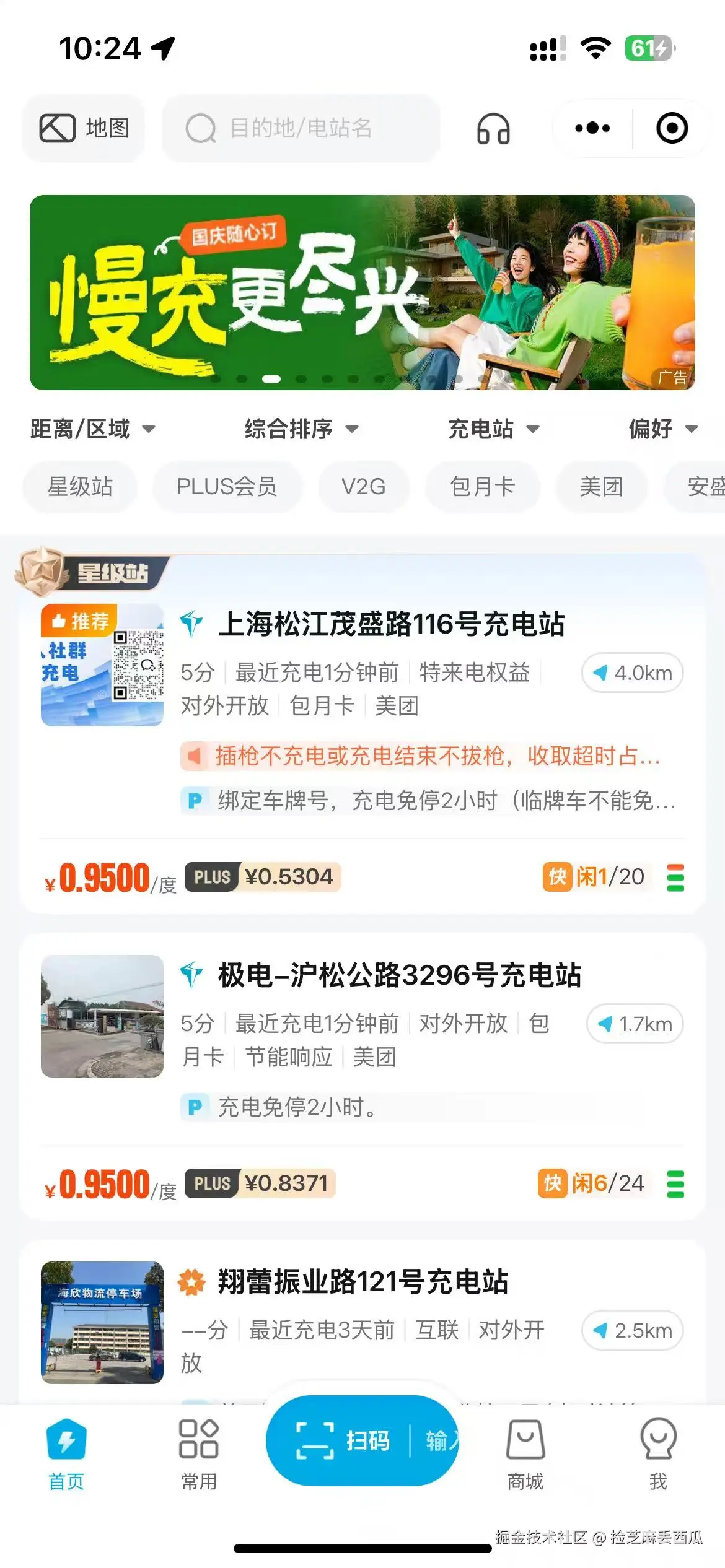This screenshot has height=1568, width=725.
Task: Open customer service headset icon
Action: click(x=493, y=129)
